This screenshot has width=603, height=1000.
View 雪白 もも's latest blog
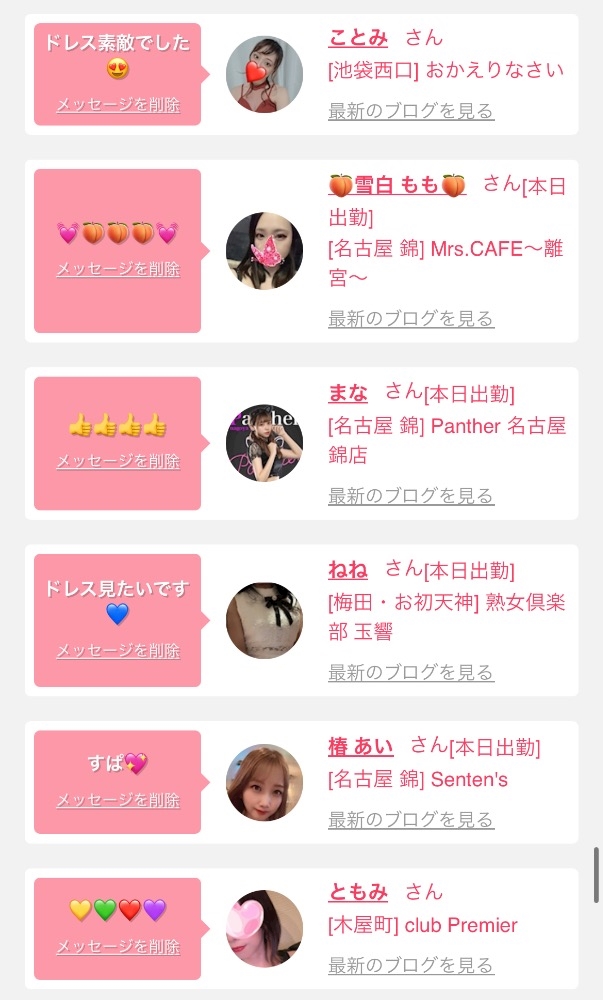click(411, 319)
